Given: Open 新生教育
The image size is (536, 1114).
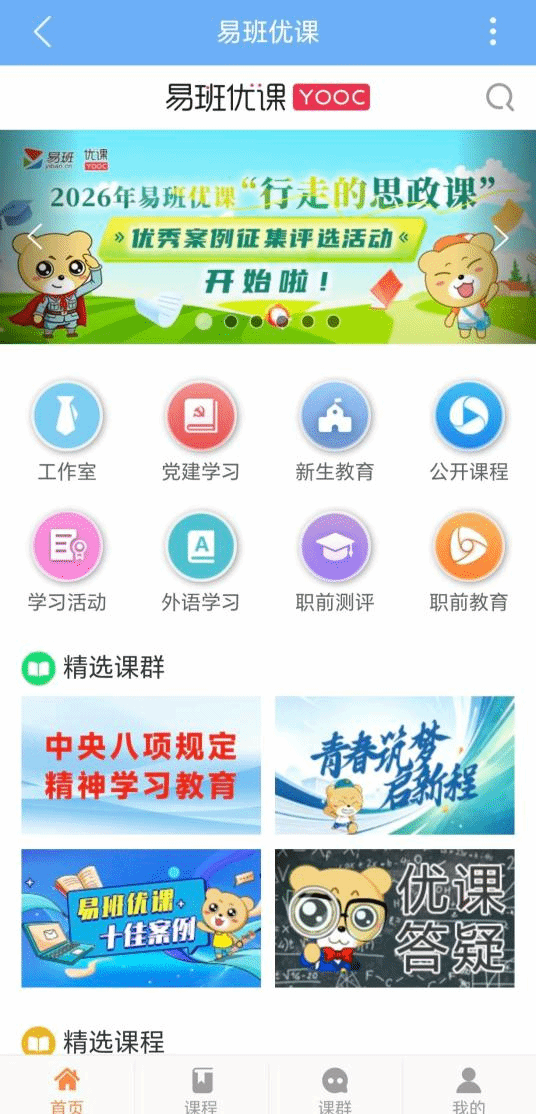Looking at the screenshot, I should pos(335,431).
